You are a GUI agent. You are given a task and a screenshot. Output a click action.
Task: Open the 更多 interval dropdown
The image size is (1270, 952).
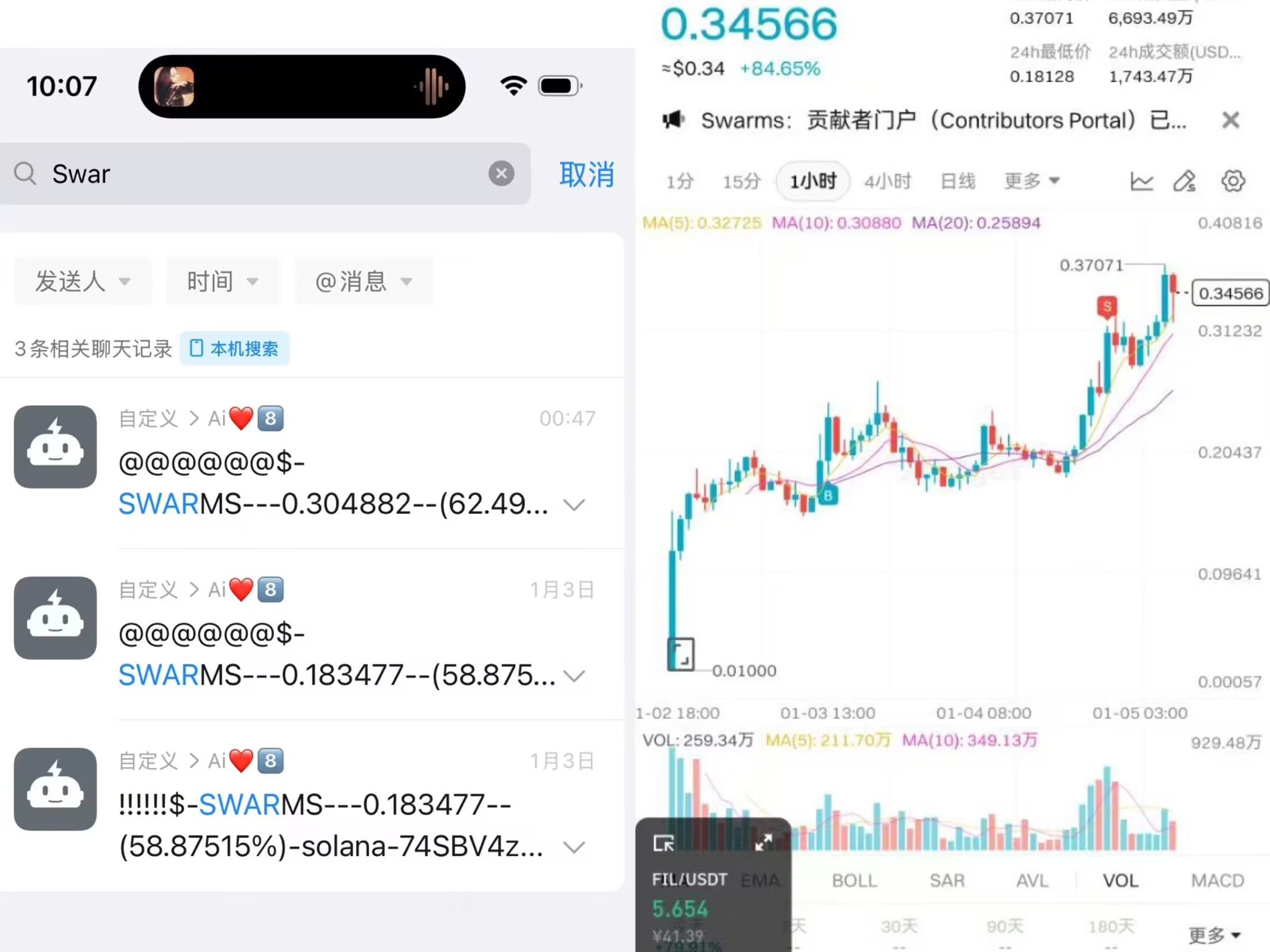[1031, 181]
